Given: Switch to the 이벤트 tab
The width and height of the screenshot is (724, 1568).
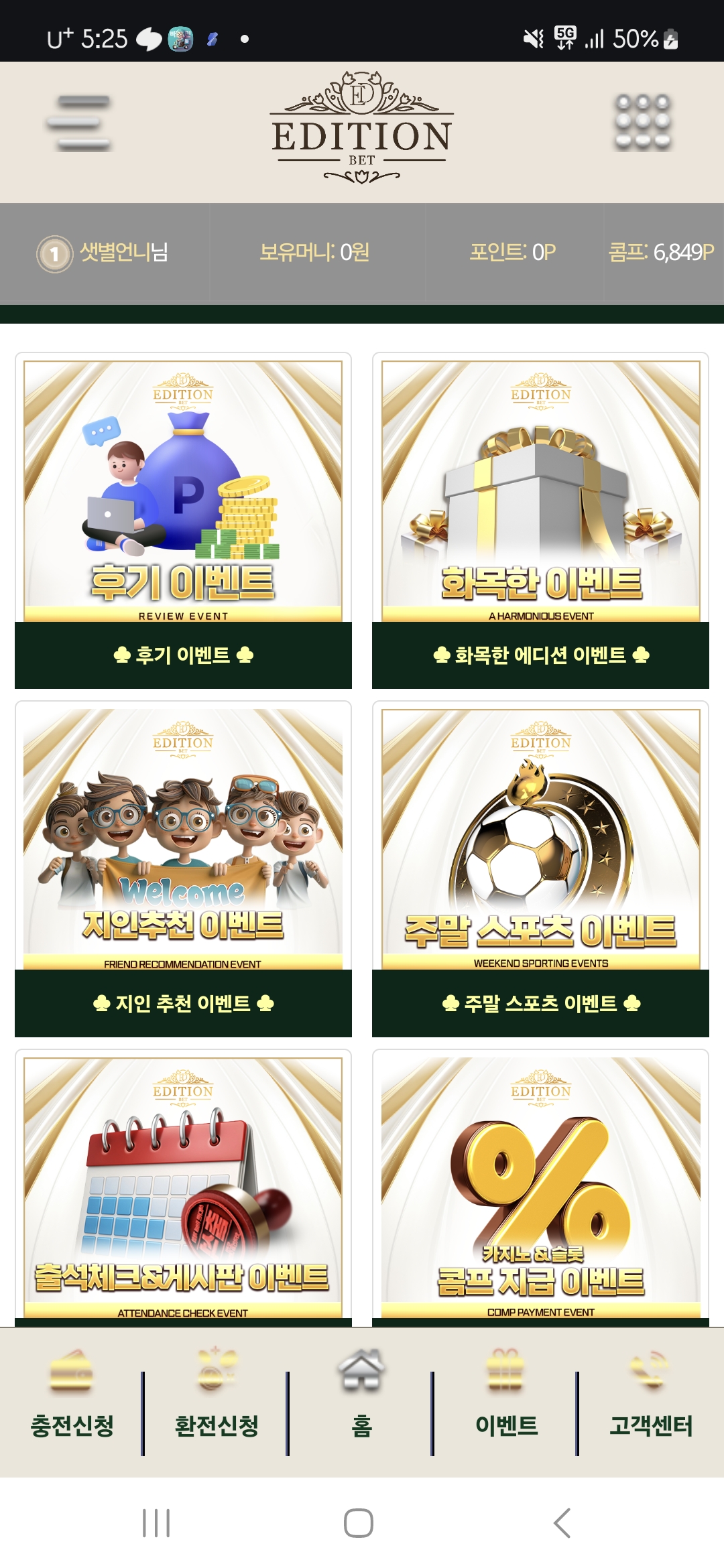Looking at the screenshot, I should click(x=506, y=1402).
